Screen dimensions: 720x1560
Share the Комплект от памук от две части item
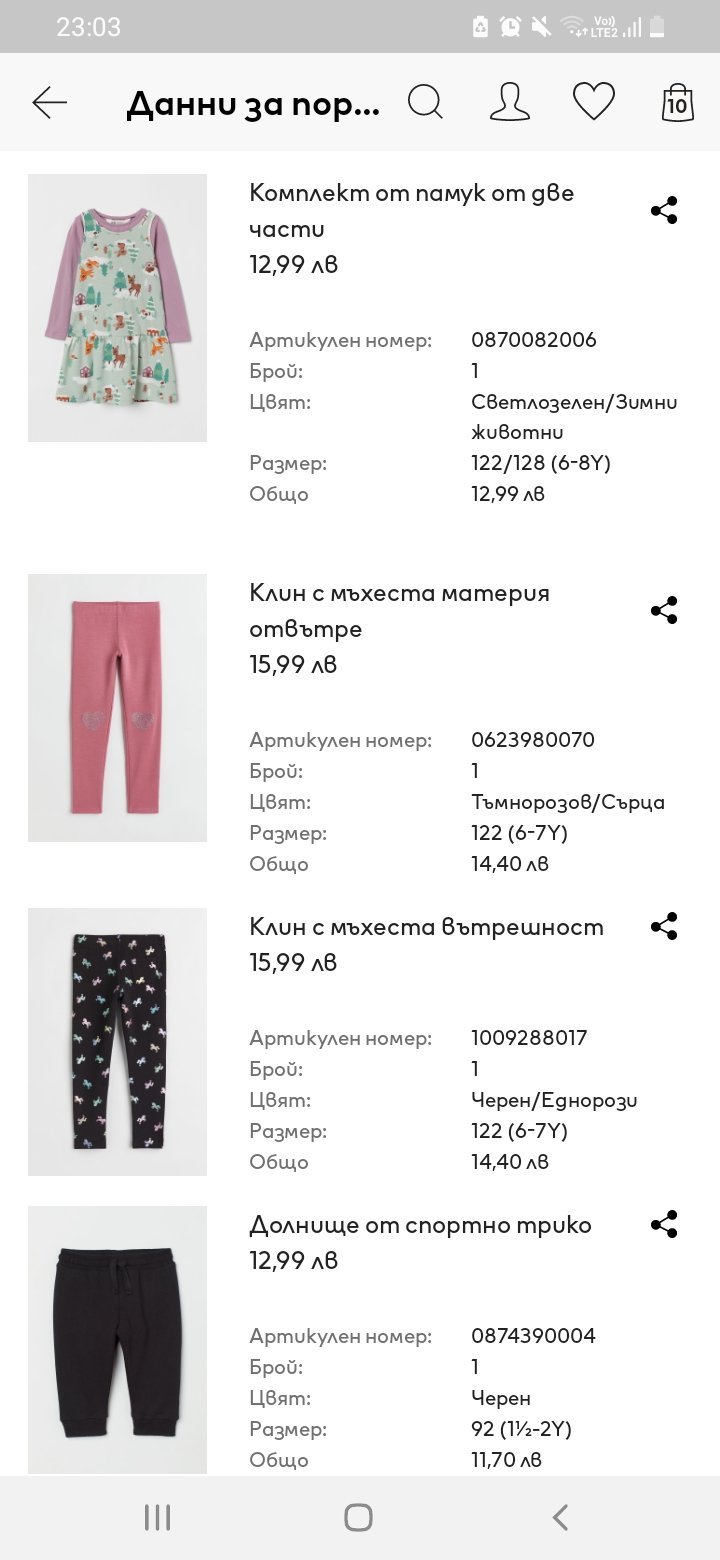click(664, 210)
